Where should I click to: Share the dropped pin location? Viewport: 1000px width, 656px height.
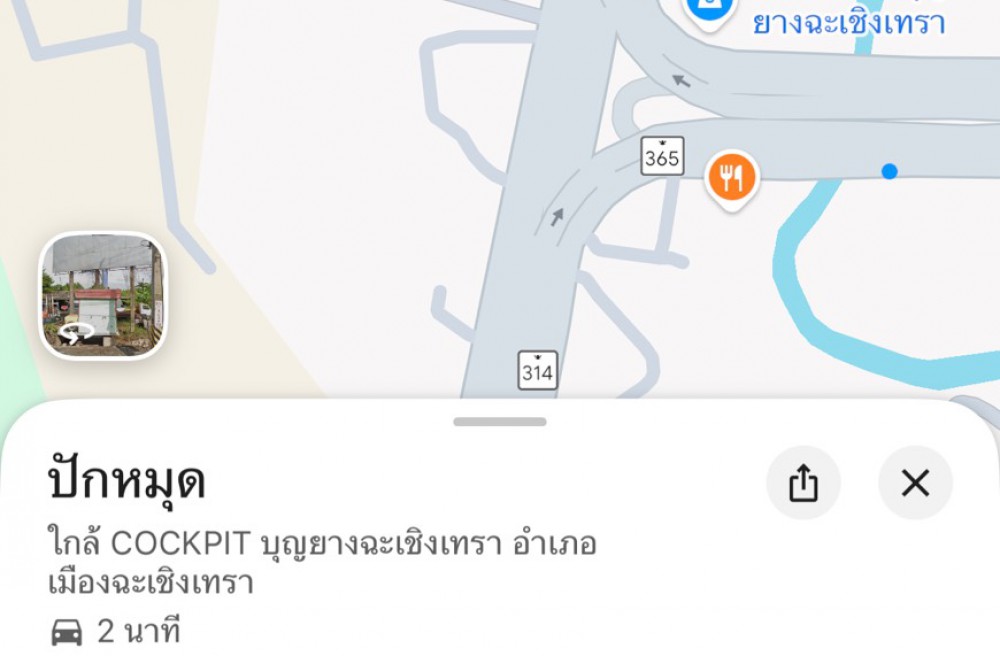(x=803, y=484)
